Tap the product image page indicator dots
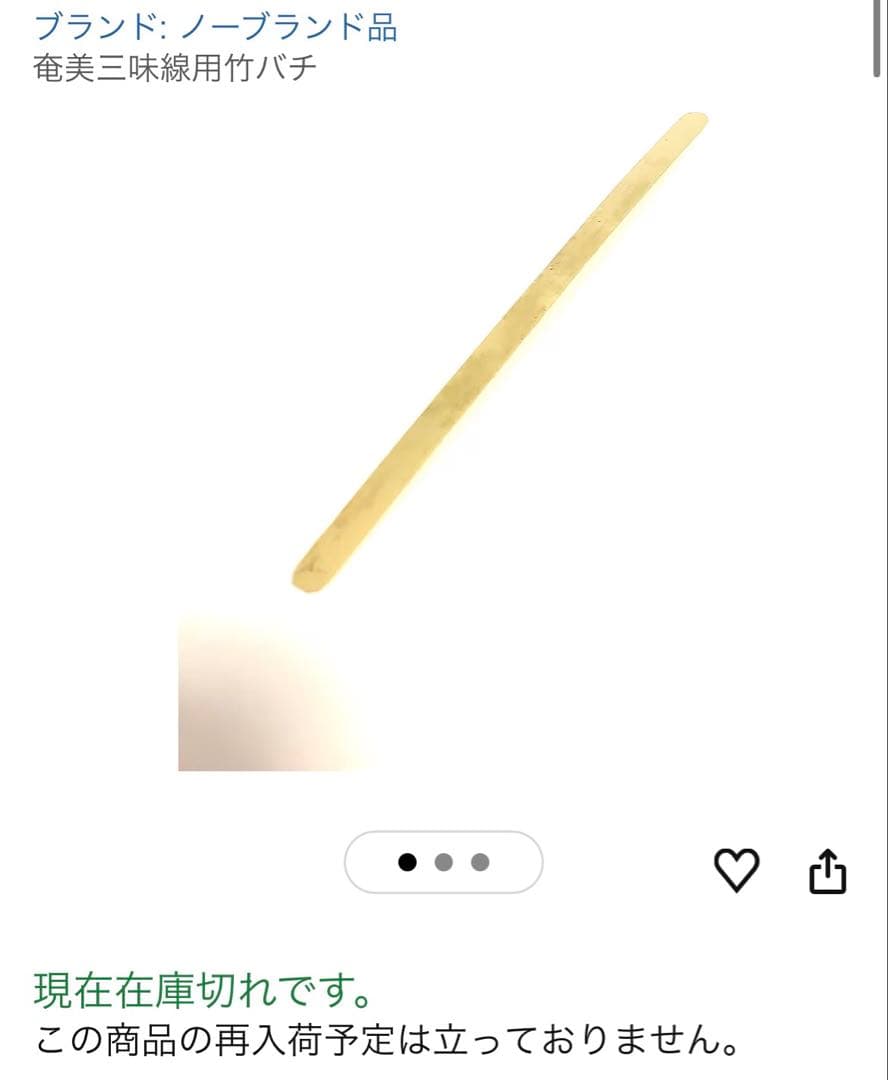This screenshot has width=888, height=1080. click(x=443, y=862)
